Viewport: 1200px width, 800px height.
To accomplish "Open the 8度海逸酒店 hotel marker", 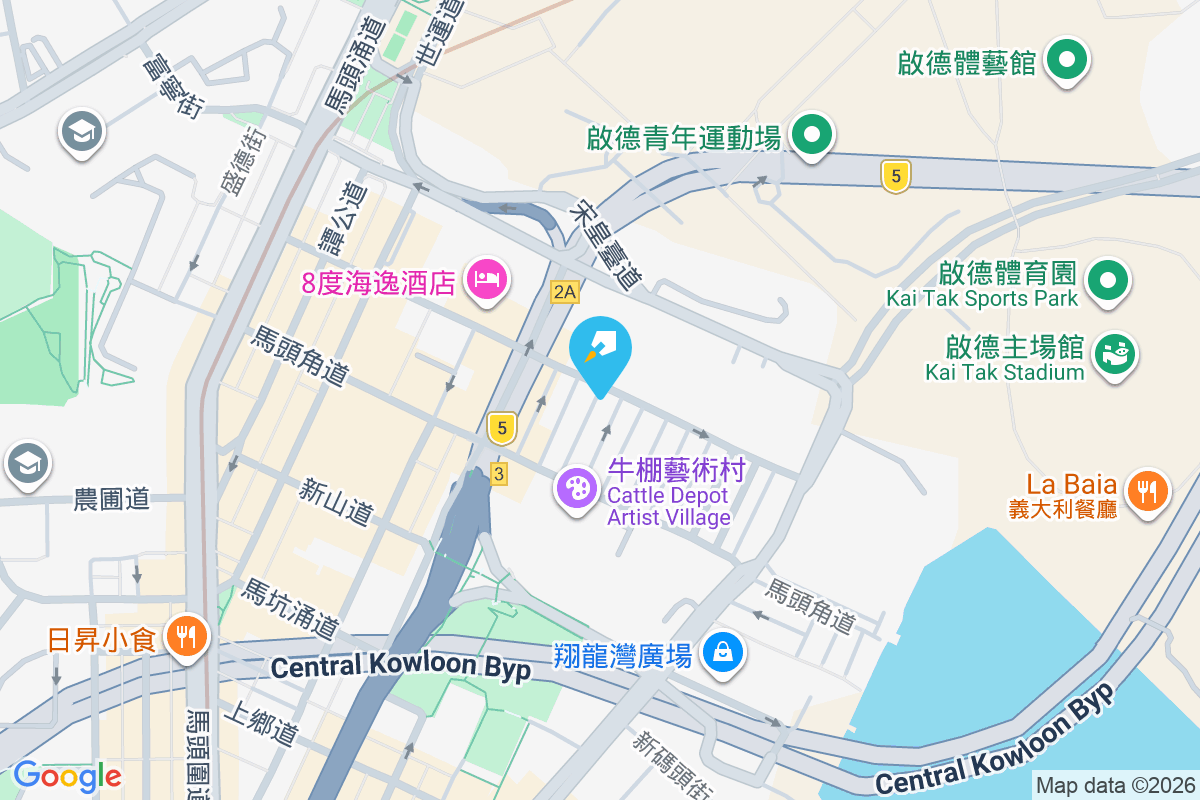I will 487,279.
